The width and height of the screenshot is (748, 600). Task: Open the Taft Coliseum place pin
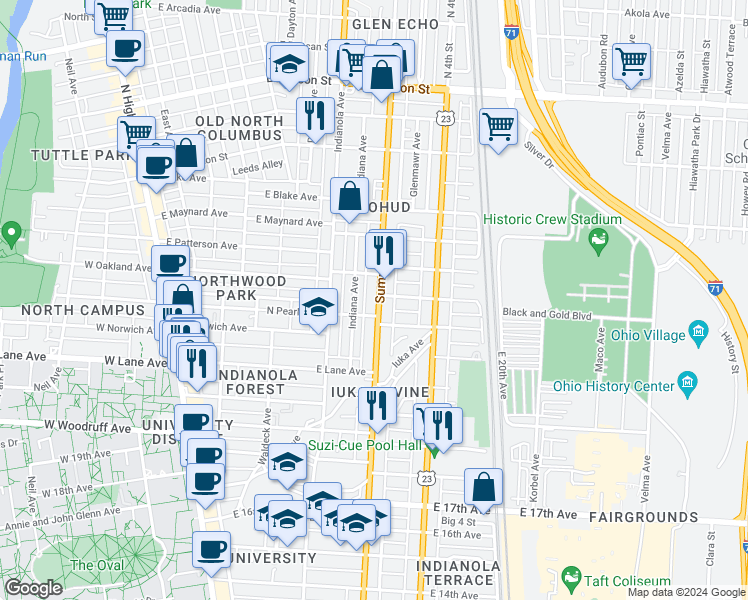click(x=571, y=577)
